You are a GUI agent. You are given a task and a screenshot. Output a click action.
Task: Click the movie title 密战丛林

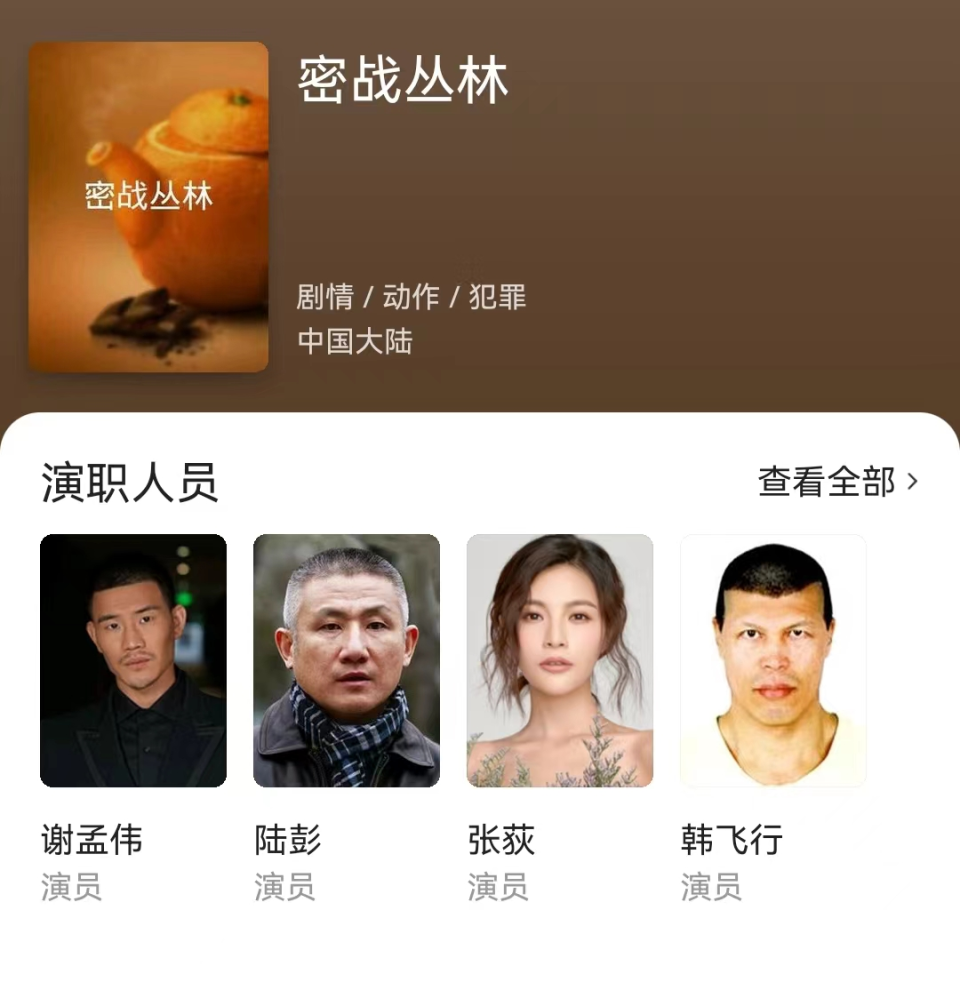click(x=404, y=84)
